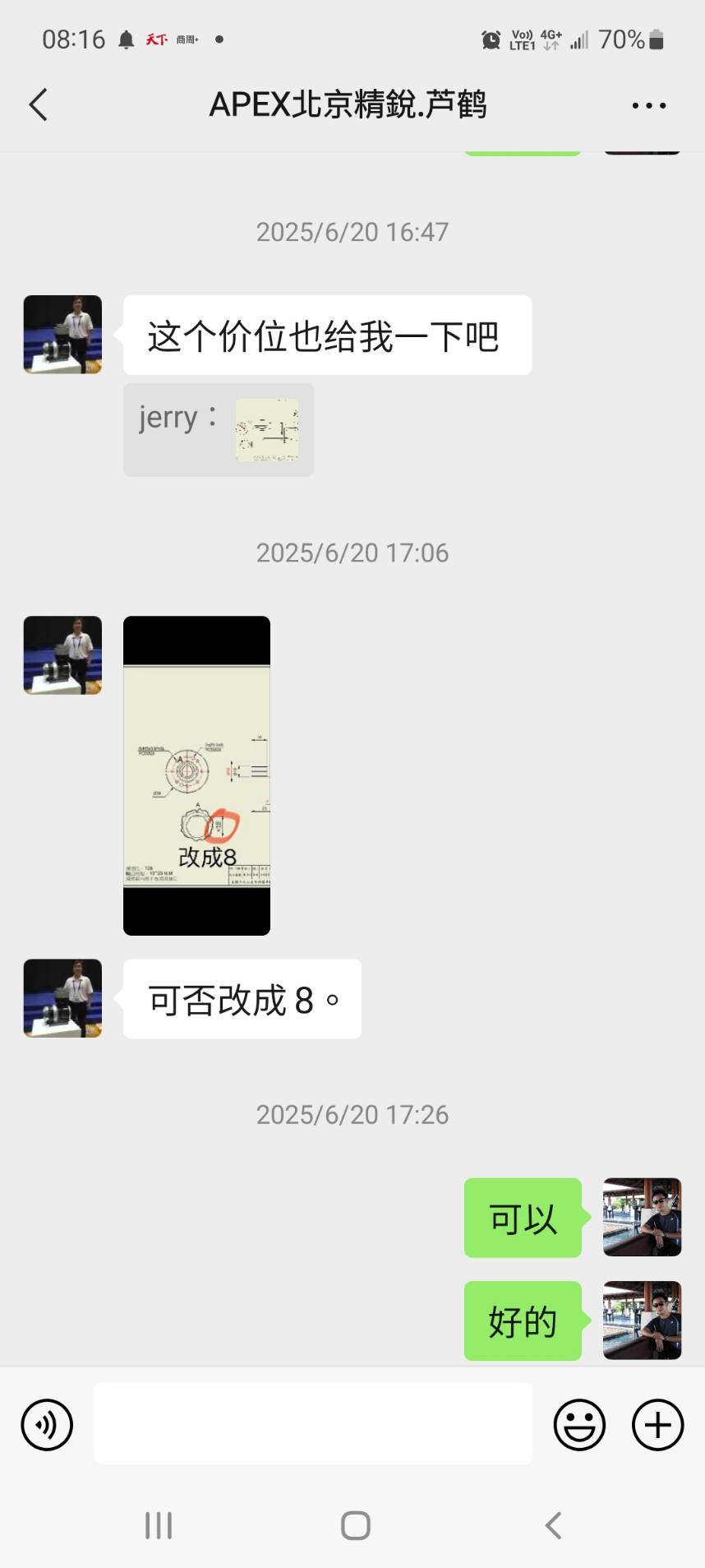
Task: Open system recent apps
Action: point(159,1525)
